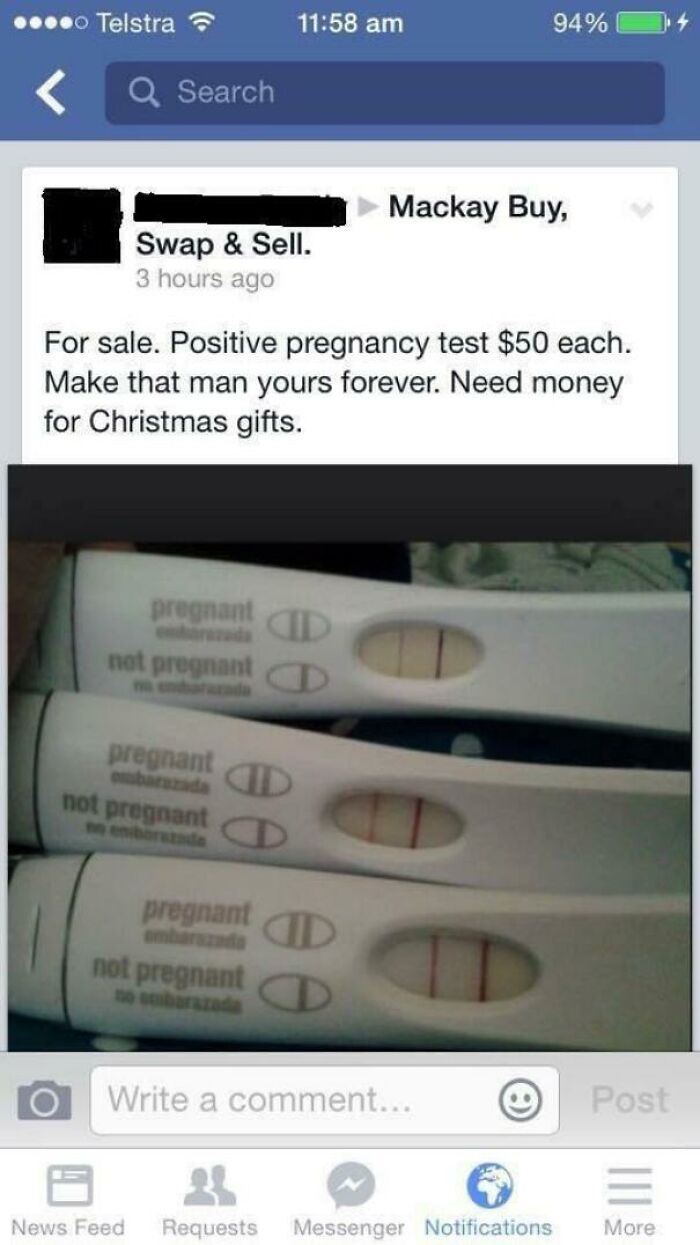
Task: Select the Notifications tab
Action: (488, 1200)
